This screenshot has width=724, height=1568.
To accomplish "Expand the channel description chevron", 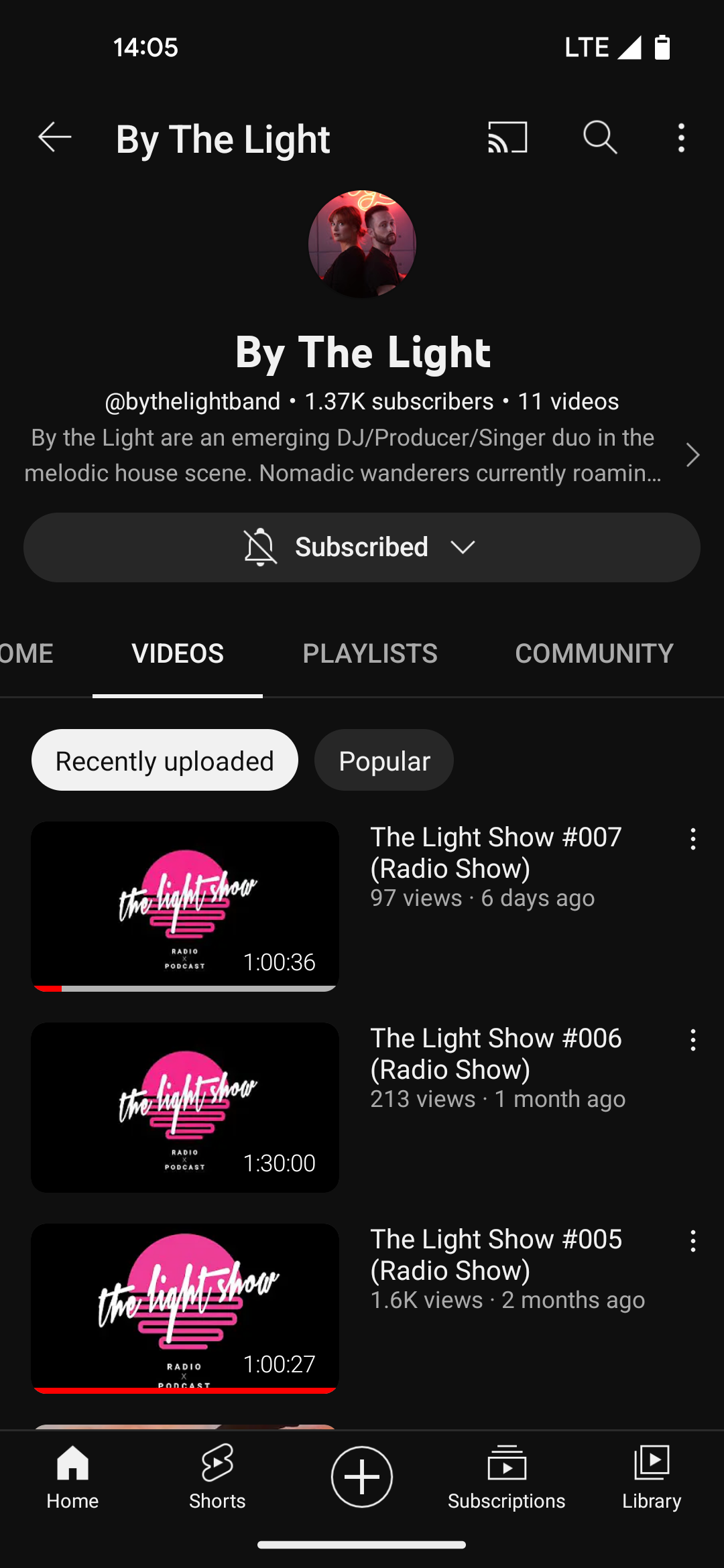I will point(692,456).
